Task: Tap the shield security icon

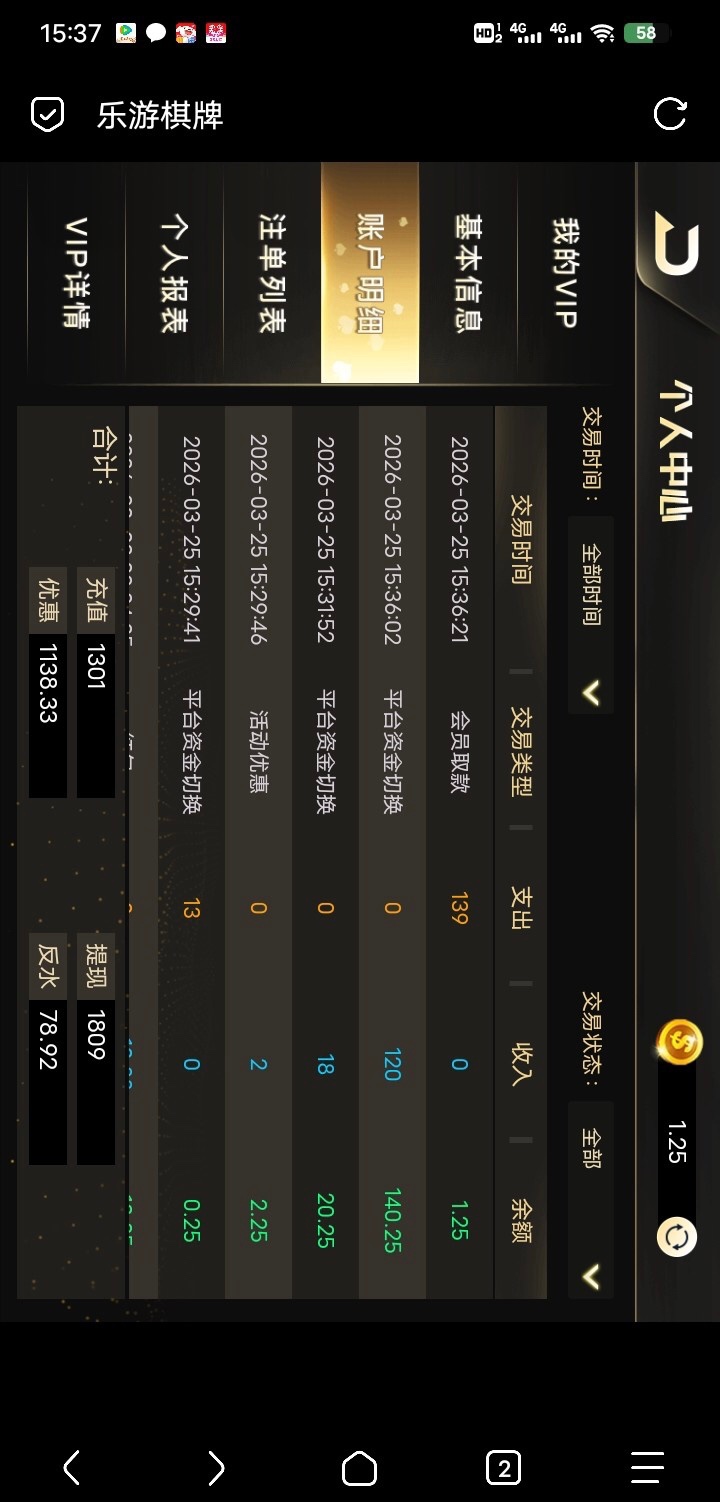Action: coord(47,115)
